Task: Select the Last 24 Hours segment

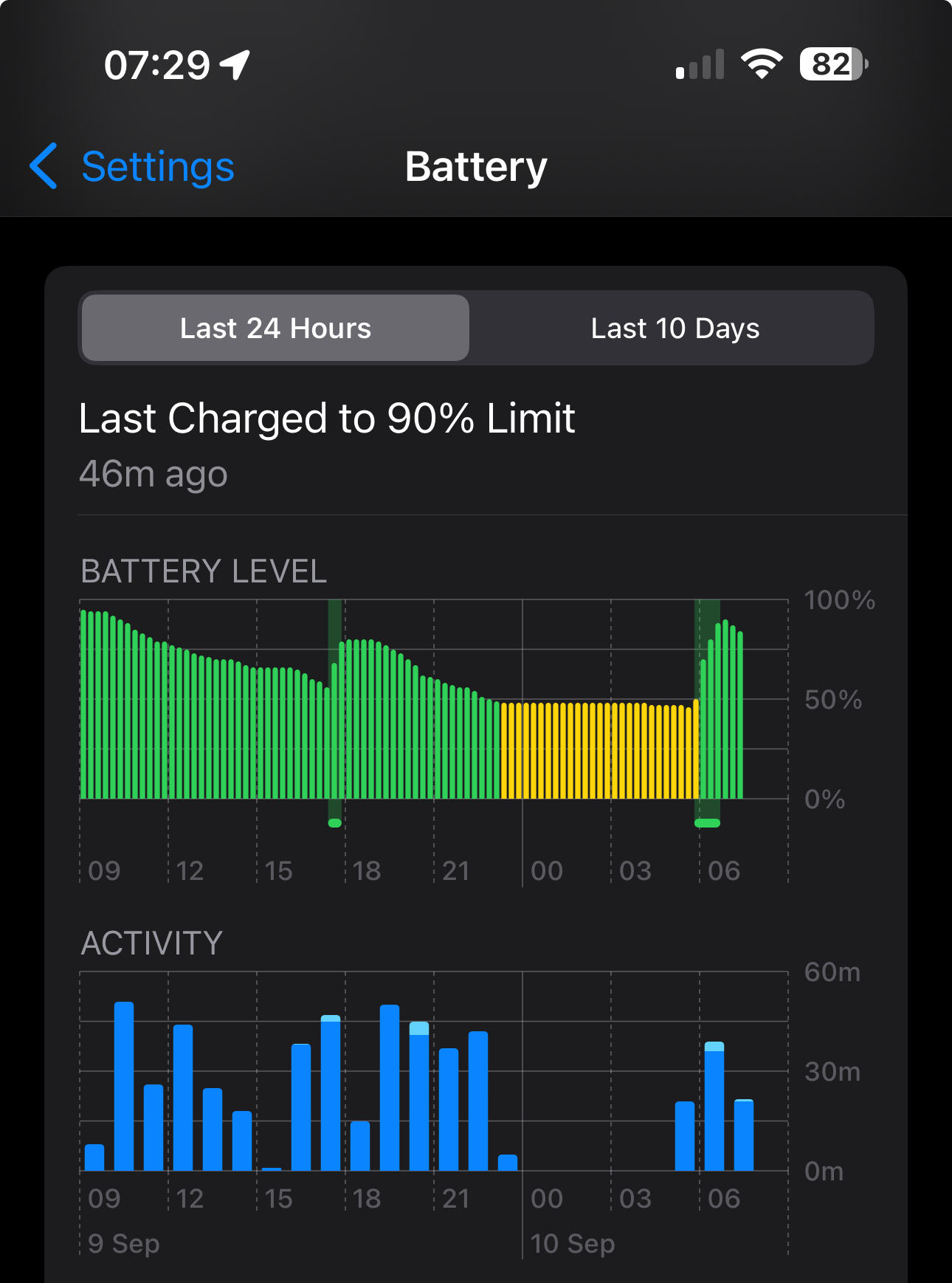Action: pos(275,329)
